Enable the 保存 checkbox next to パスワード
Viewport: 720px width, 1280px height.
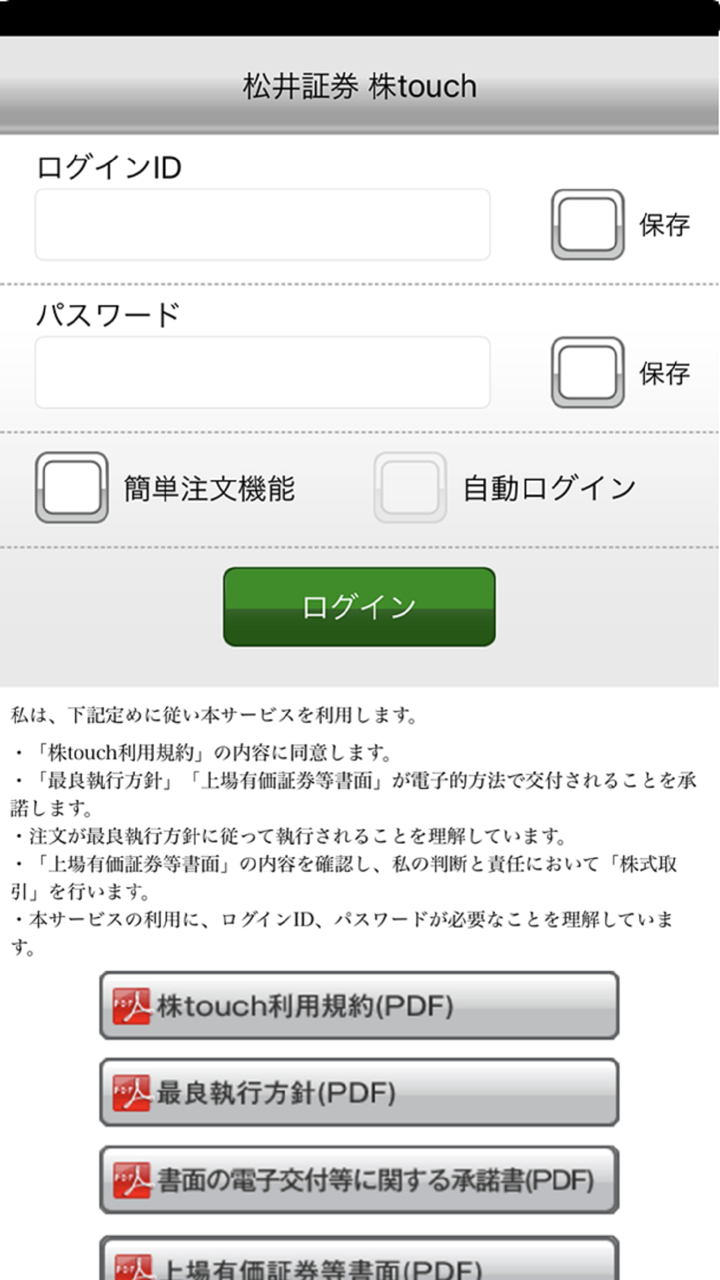(x=585, y=372)
